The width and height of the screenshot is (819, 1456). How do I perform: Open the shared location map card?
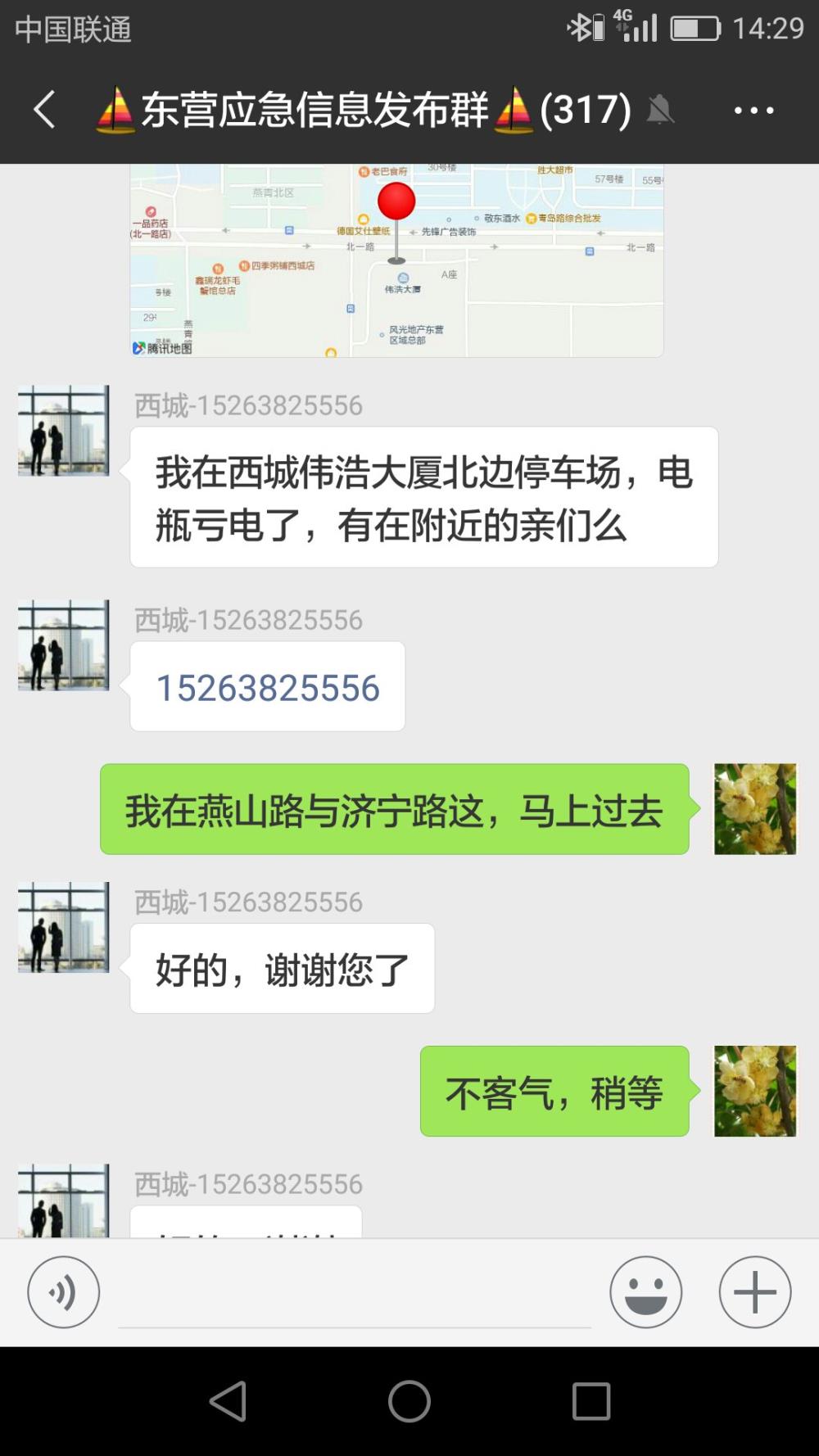pos(396,260)
